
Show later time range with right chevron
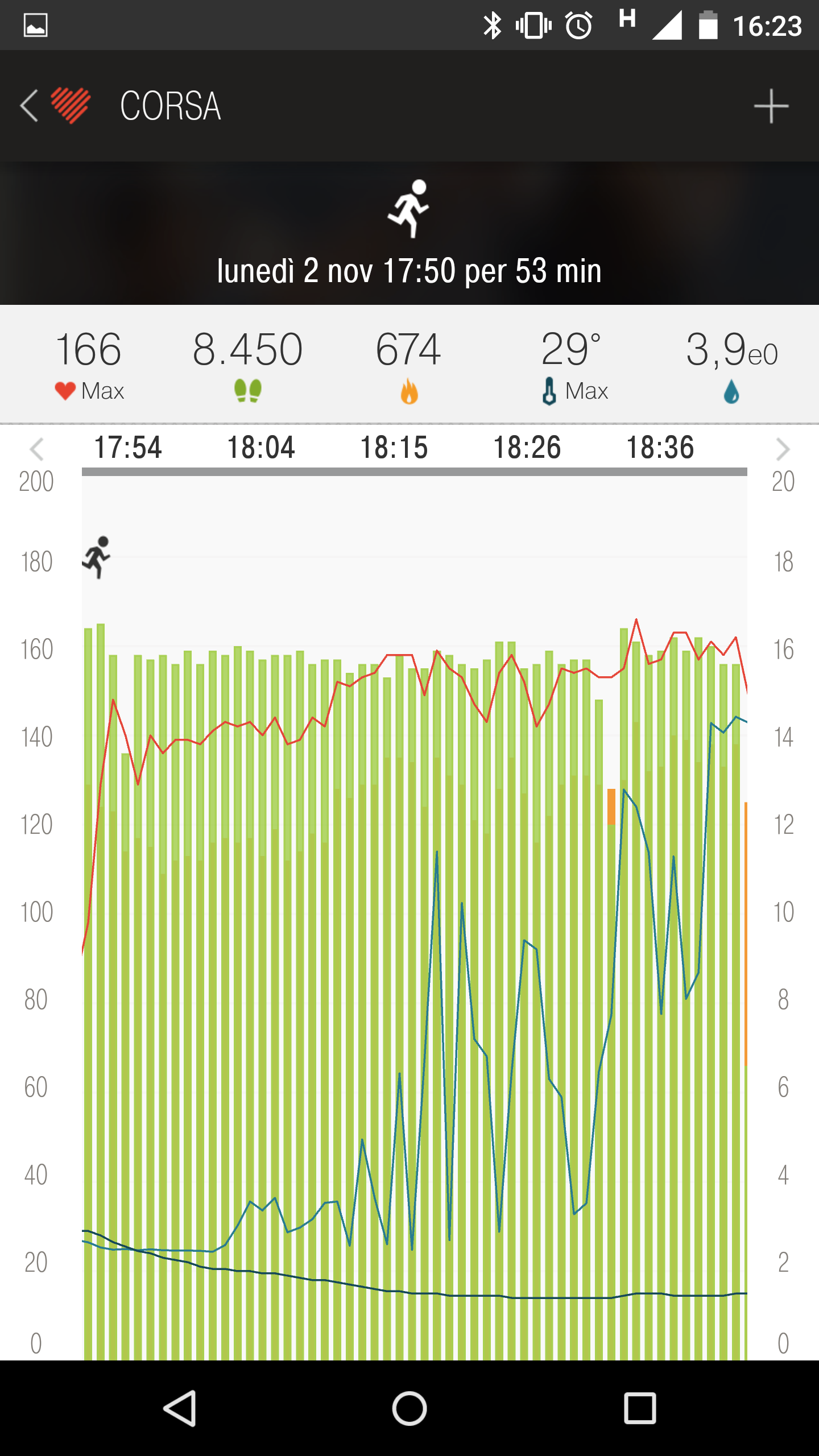tap(783, 449)
